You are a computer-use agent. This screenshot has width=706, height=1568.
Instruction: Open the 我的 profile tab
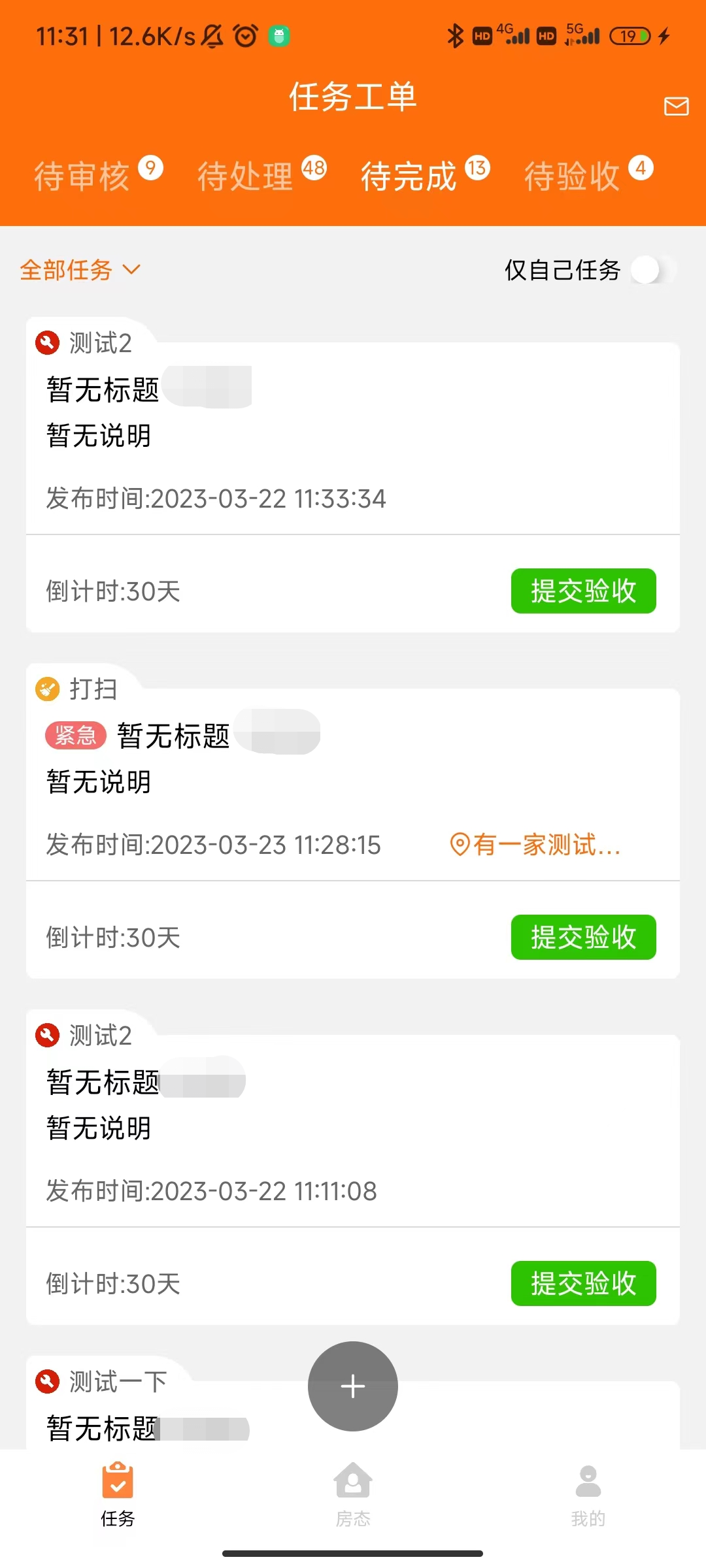coord(588,1495)
